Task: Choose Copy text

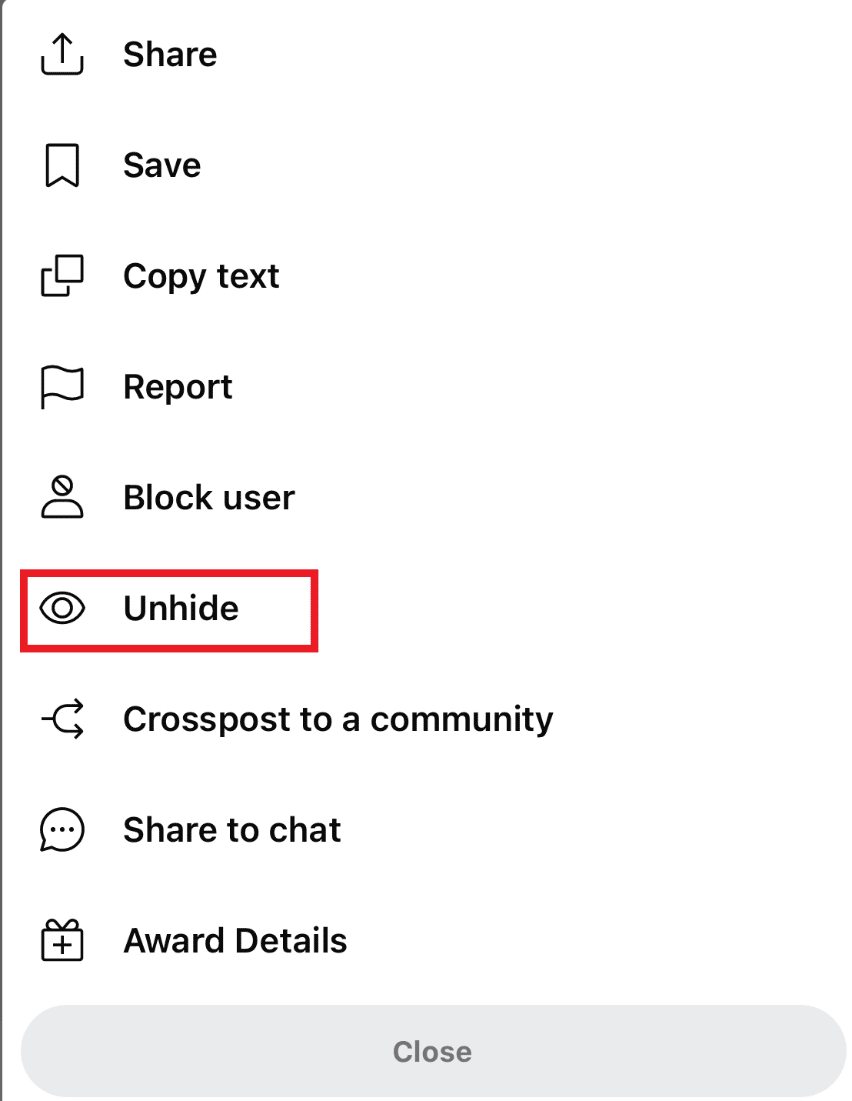Action: (x=200, y=277)
